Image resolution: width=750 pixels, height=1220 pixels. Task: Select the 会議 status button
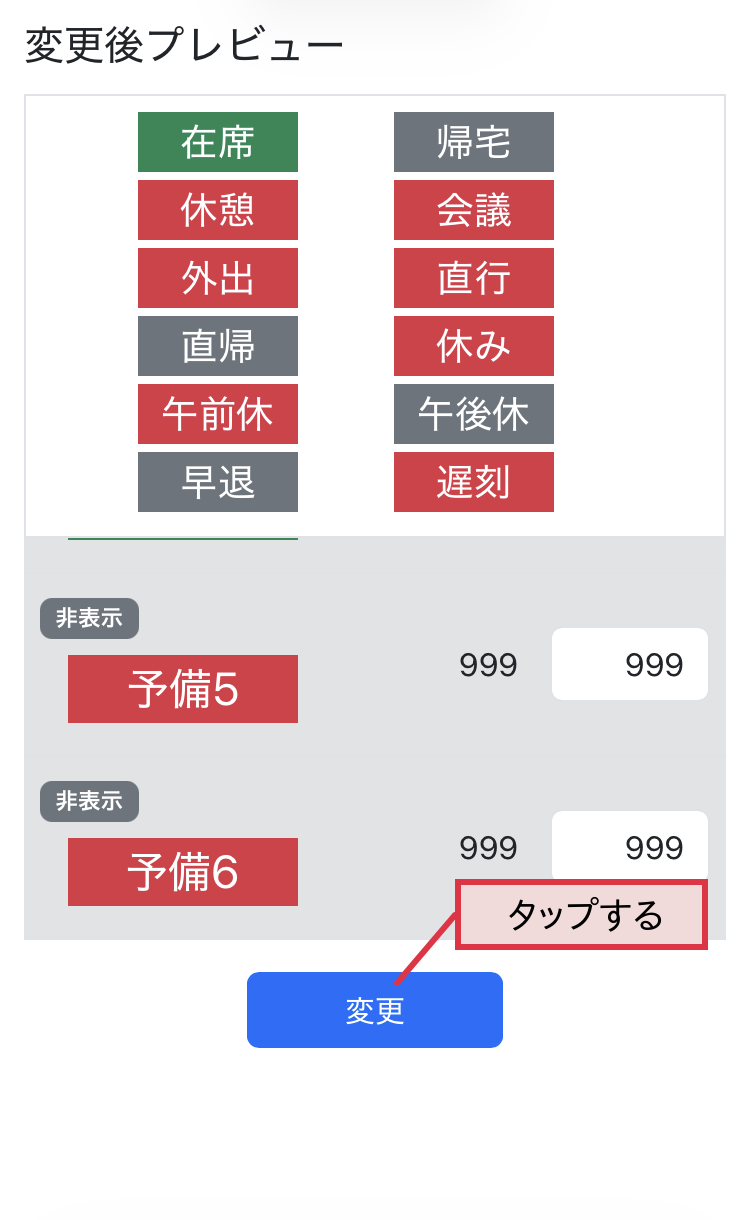pyautogui.click(x=473, y=210)
